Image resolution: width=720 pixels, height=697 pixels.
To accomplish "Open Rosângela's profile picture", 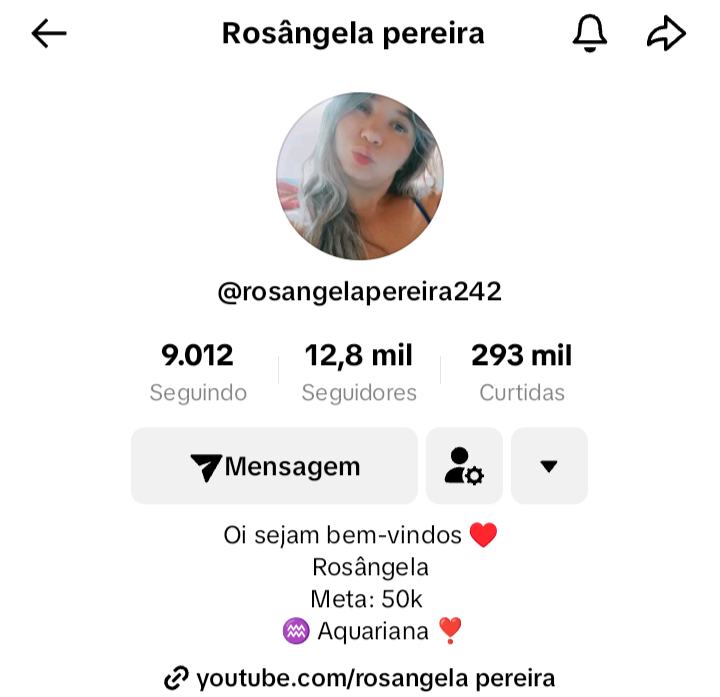I will [x=360, y=176].
